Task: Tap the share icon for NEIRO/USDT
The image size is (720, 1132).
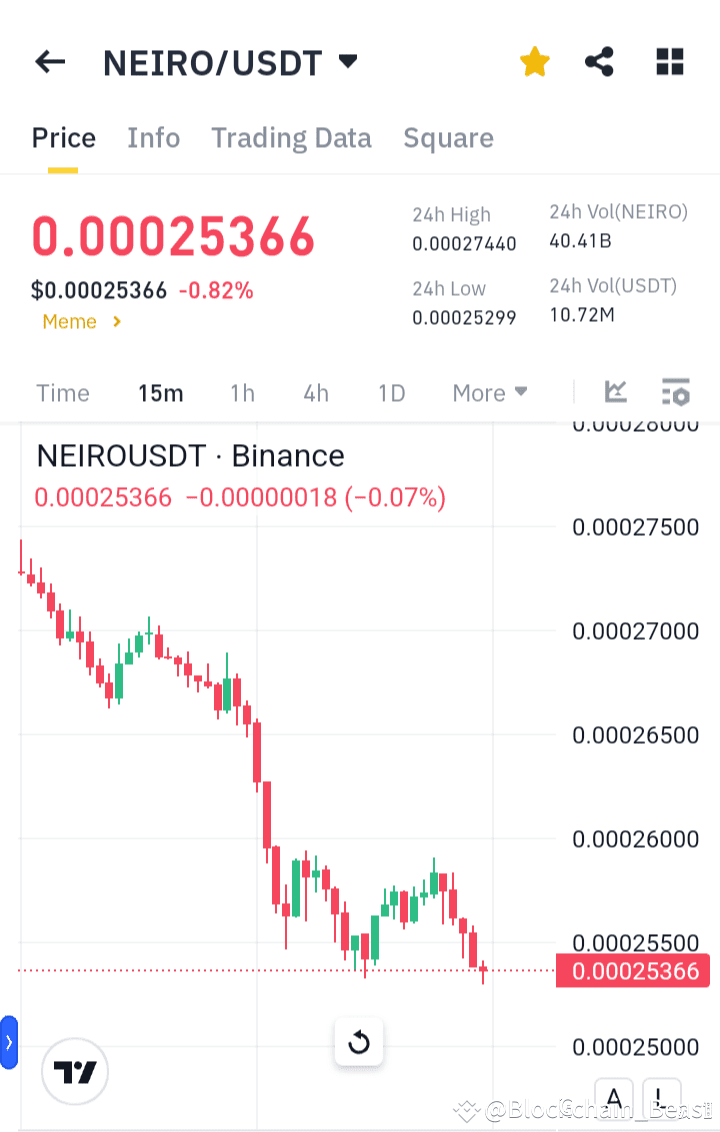Action: point(599,61)
